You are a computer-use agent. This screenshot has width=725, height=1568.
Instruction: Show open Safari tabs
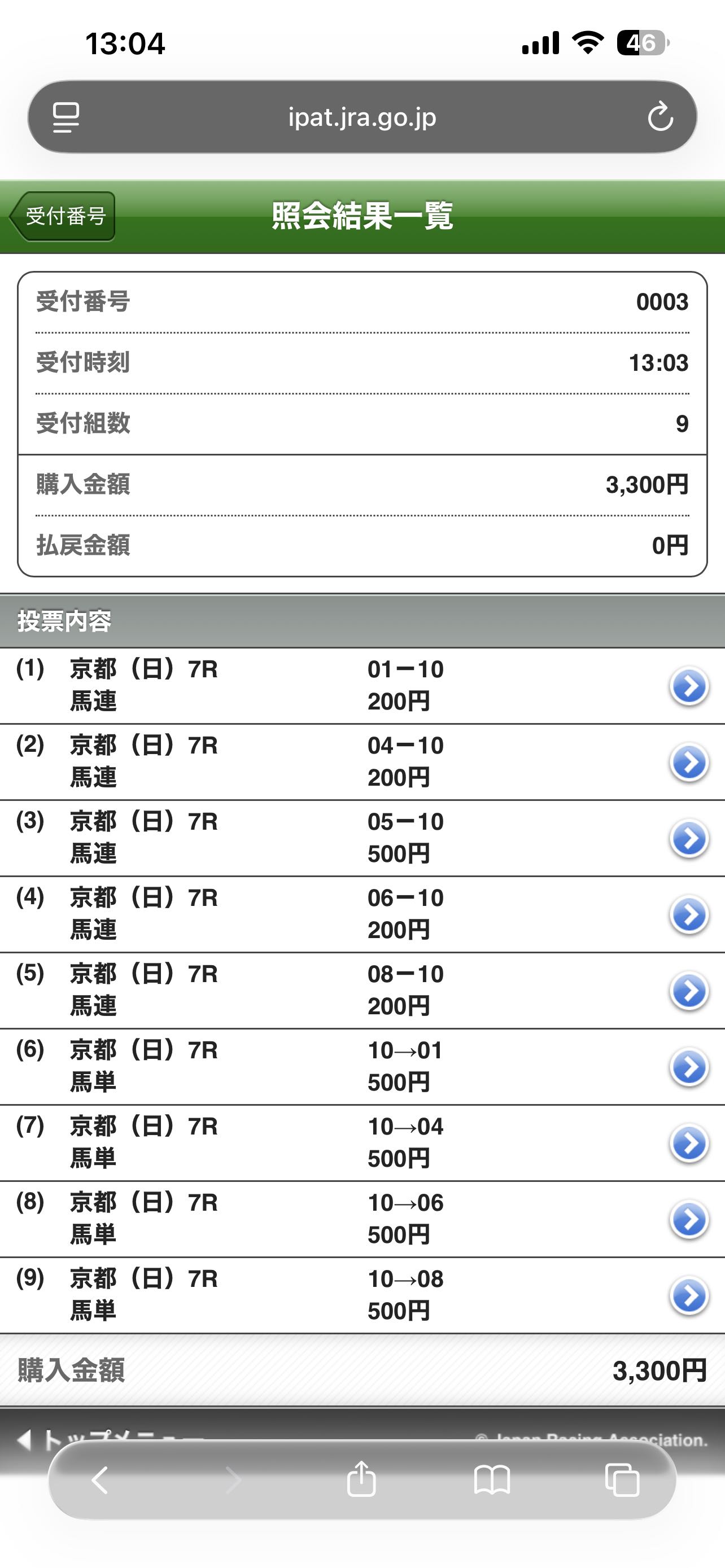click(622, 1480)
